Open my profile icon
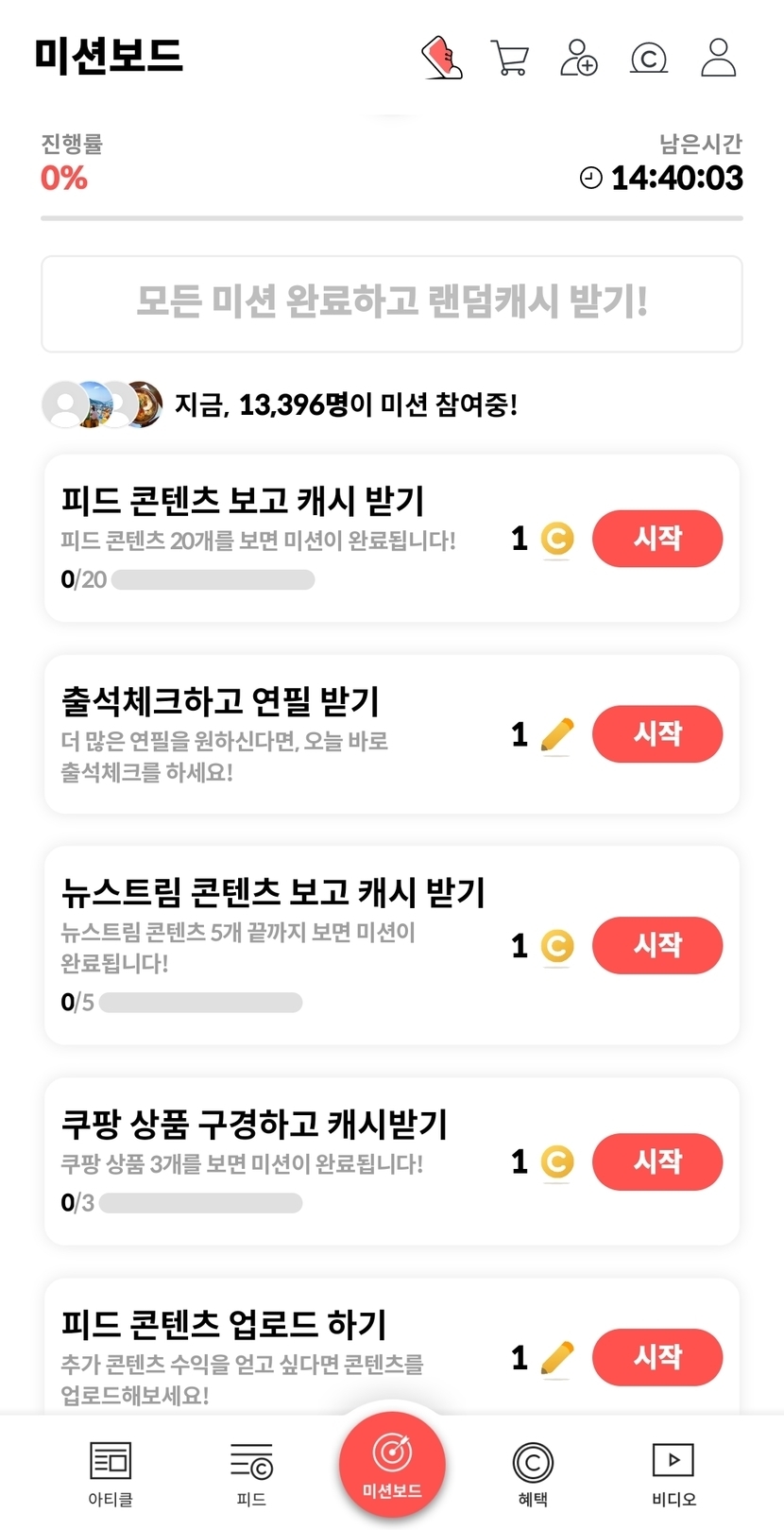The width and height of the screenshot is (784, 1530). coord(718,58)
